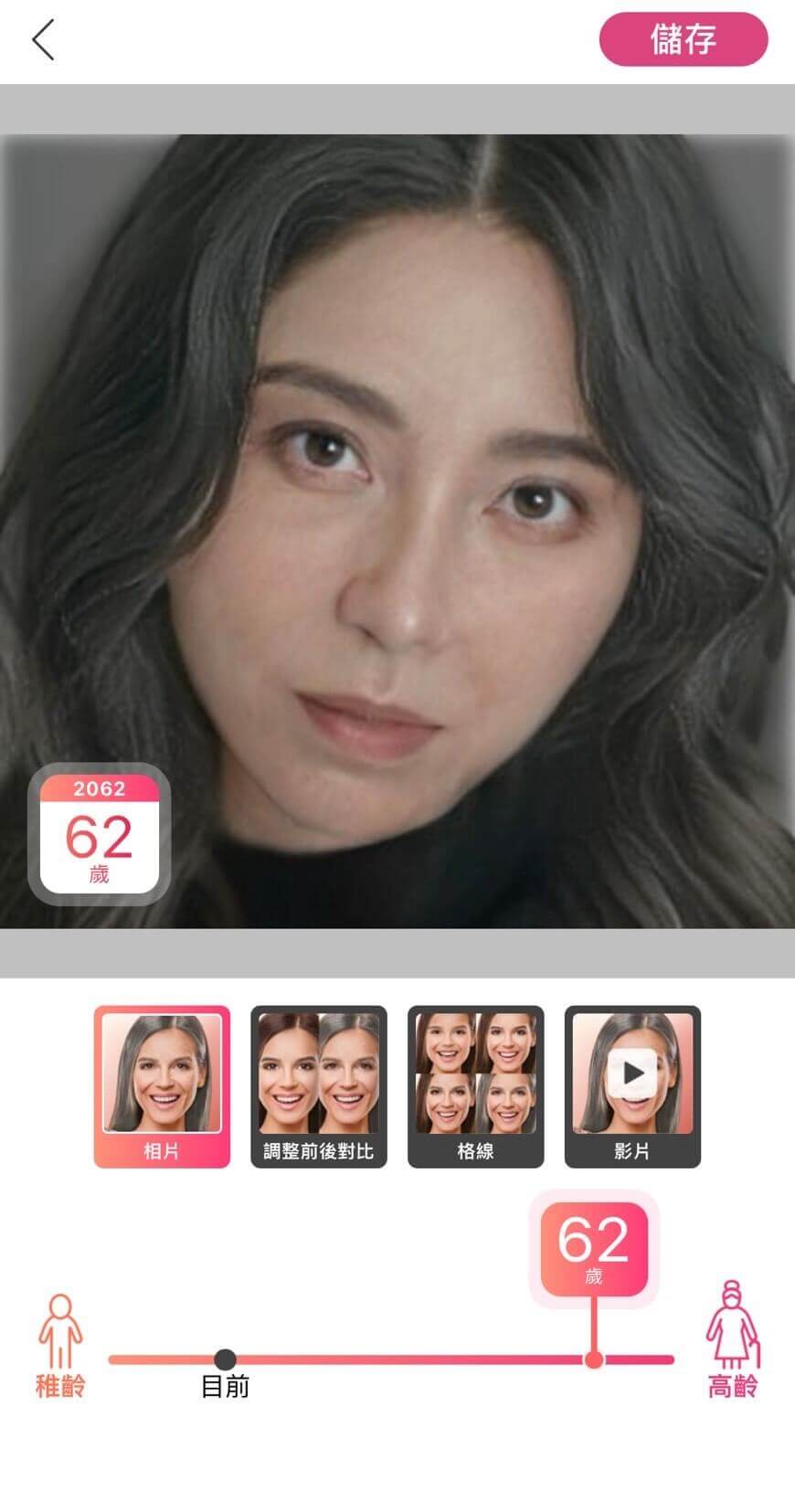Select the 相片 photo mode
The height and width of the screenshot is (1512, 795).
pyautogui.click(x=162, y=1086)
